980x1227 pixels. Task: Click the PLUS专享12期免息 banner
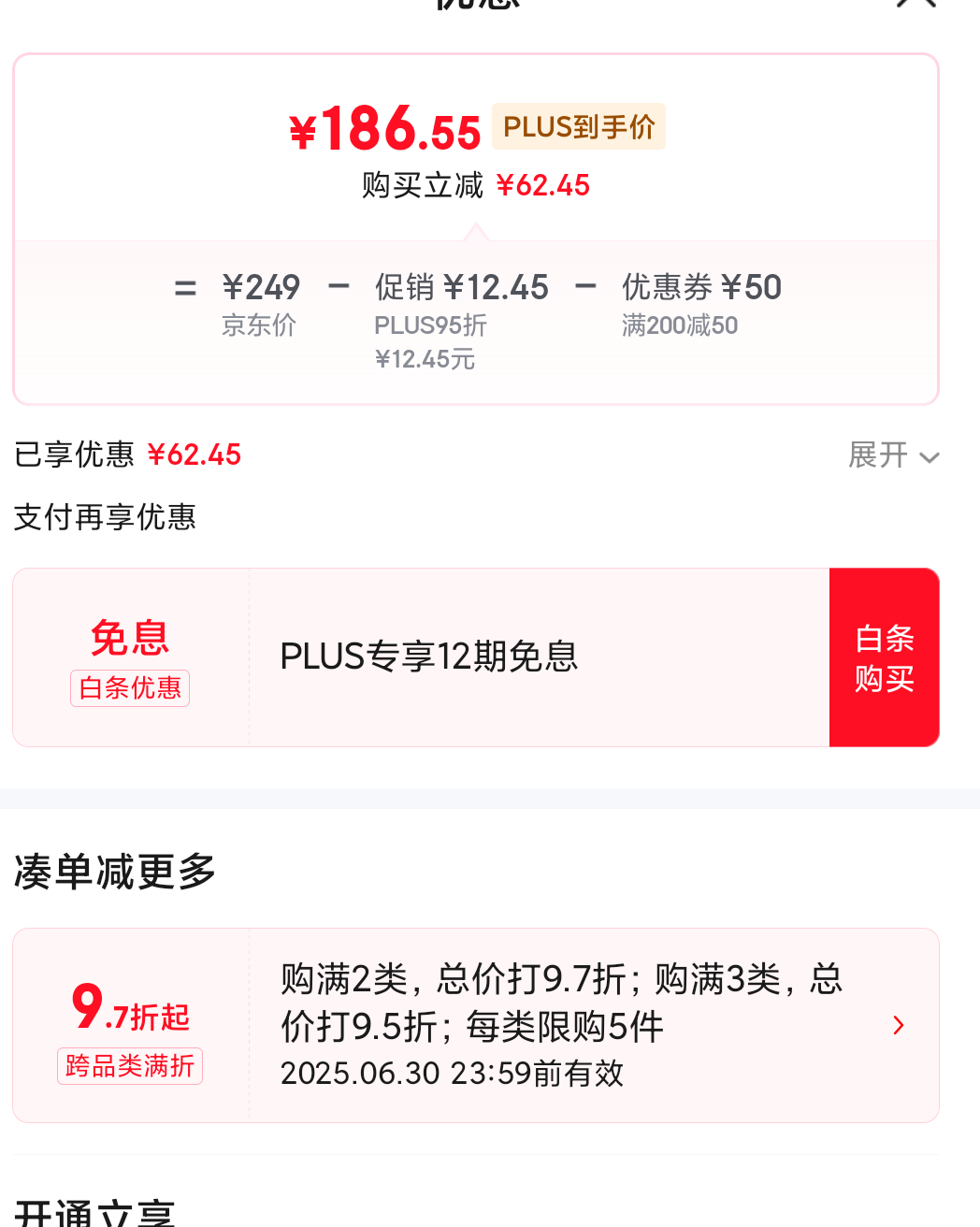(428, 657)
